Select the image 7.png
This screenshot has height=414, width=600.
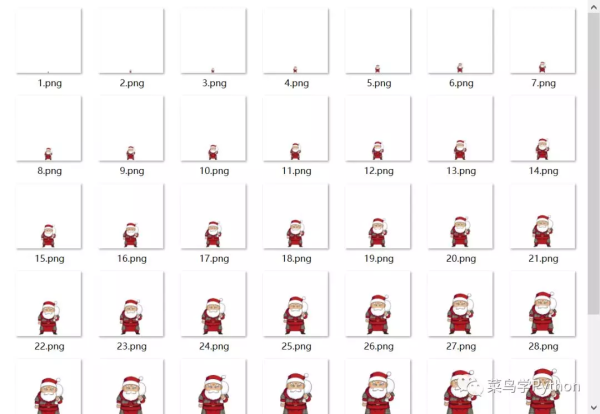[x=542, y=41]
